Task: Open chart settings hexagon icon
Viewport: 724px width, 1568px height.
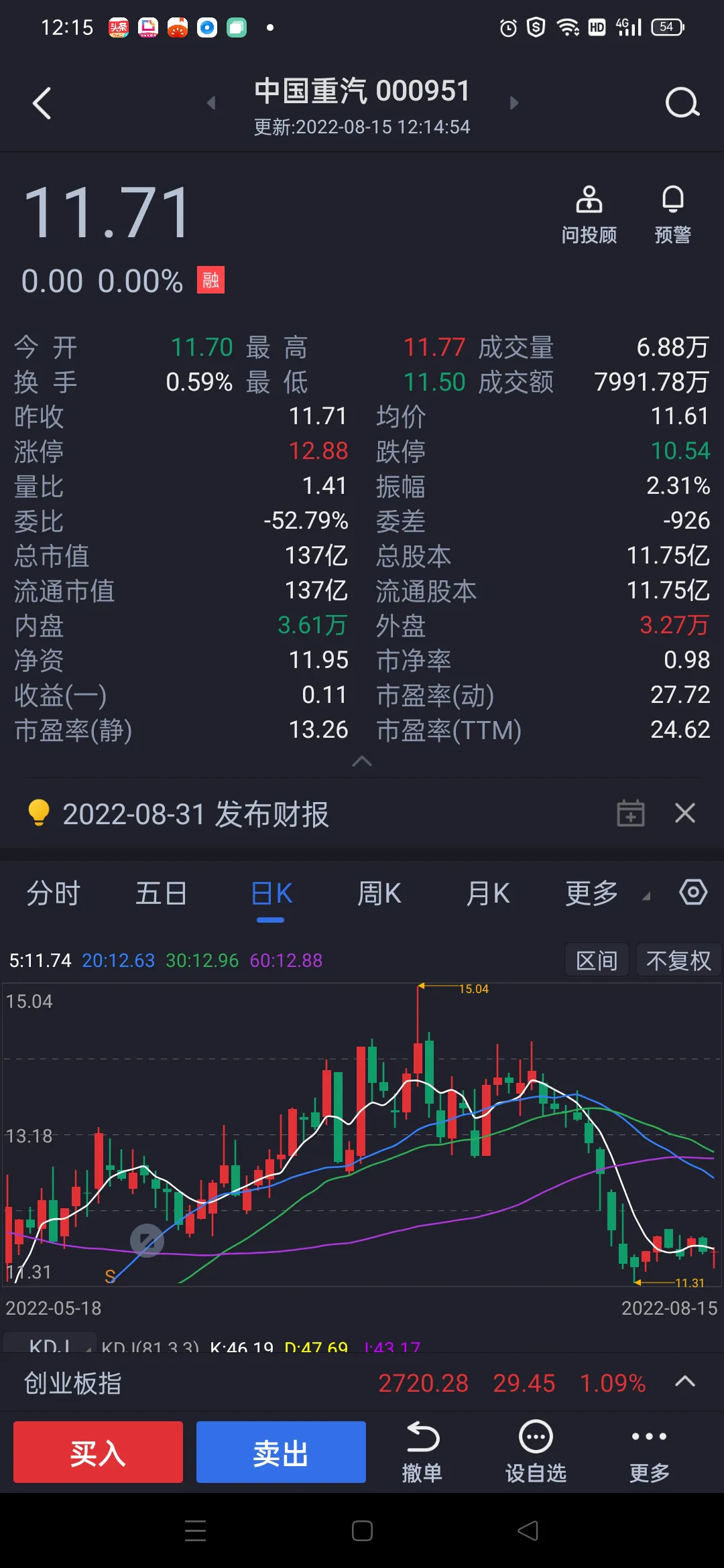Action: click(693, 893)
